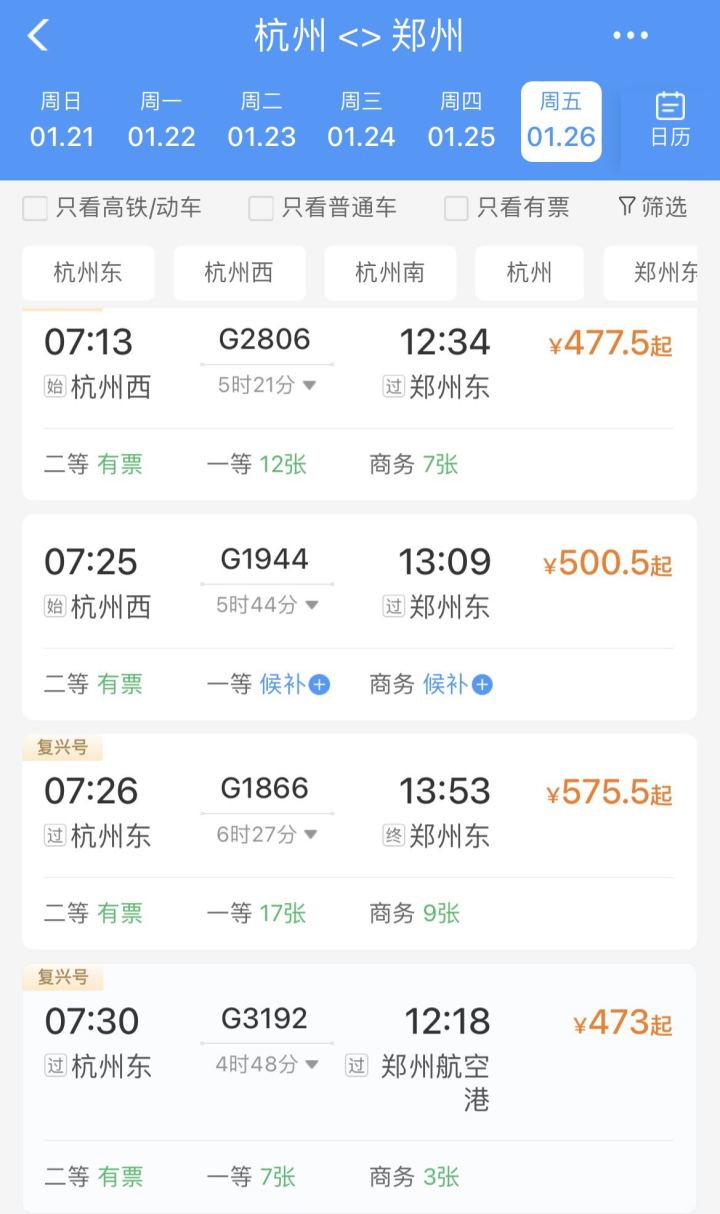Select Monday 01.22 date
Image resolution: width=720 pixels, height=1214 pixels.
[x=161, y=120]
